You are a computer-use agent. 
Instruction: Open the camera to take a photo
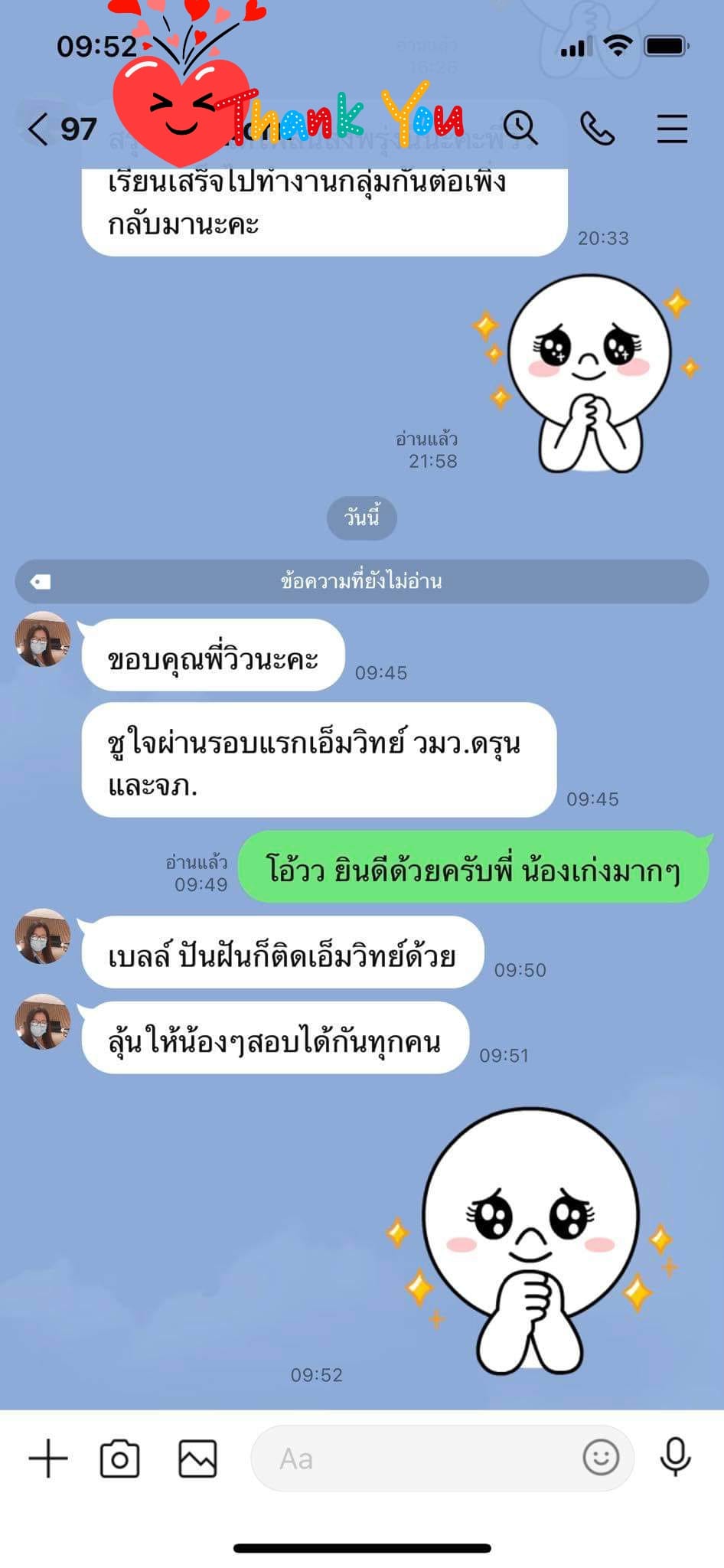[x=120, y=1458]
